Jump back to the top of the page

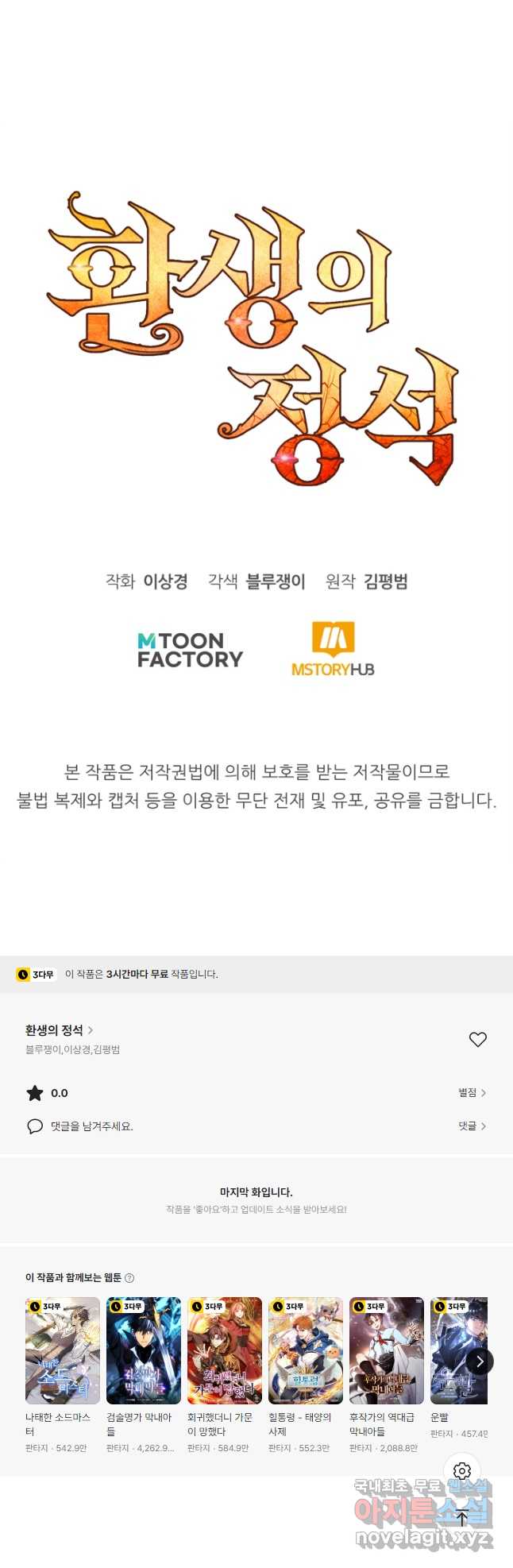[462, 1518]
